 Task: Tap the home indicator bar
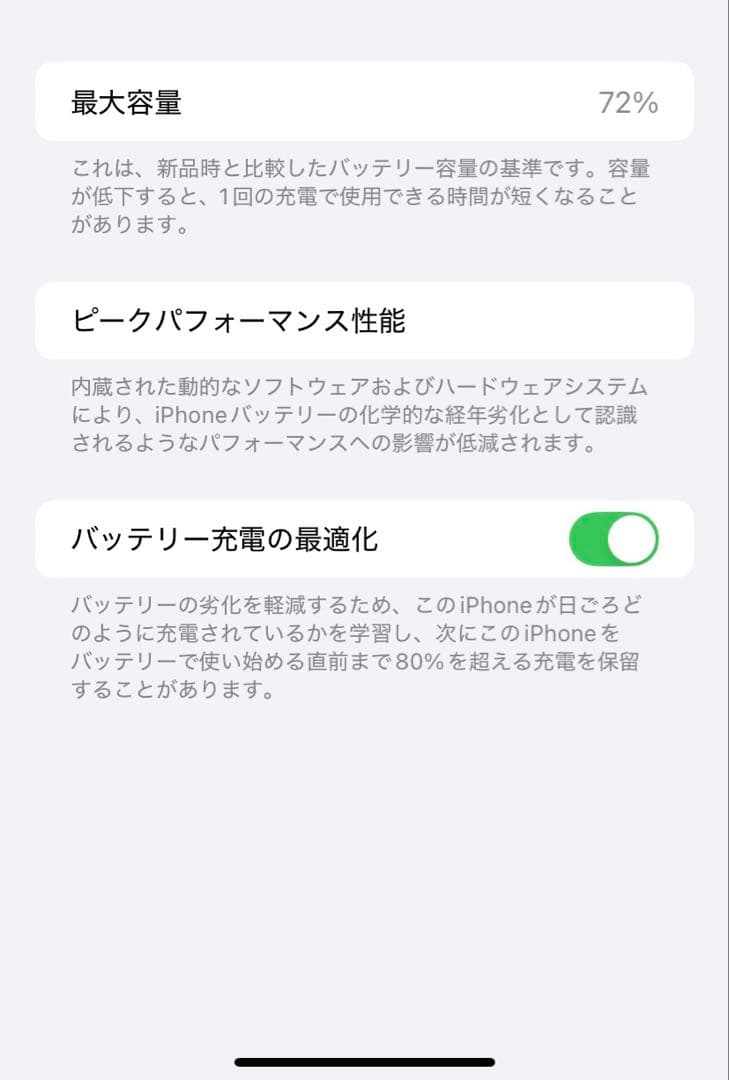tap(364, 1062)
